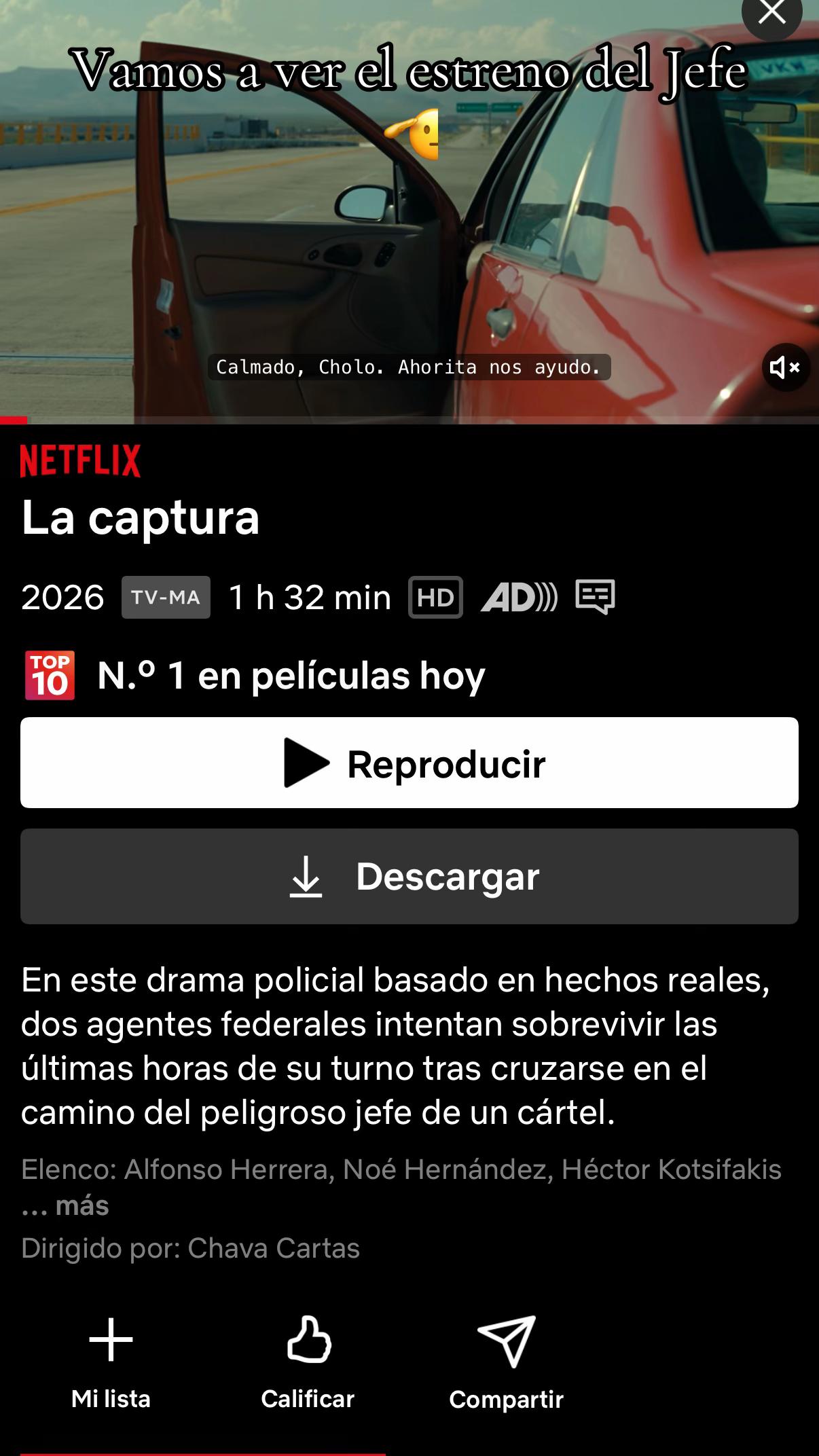
Task: Tap Reproducir to play La captura
Action: point(409,763)
